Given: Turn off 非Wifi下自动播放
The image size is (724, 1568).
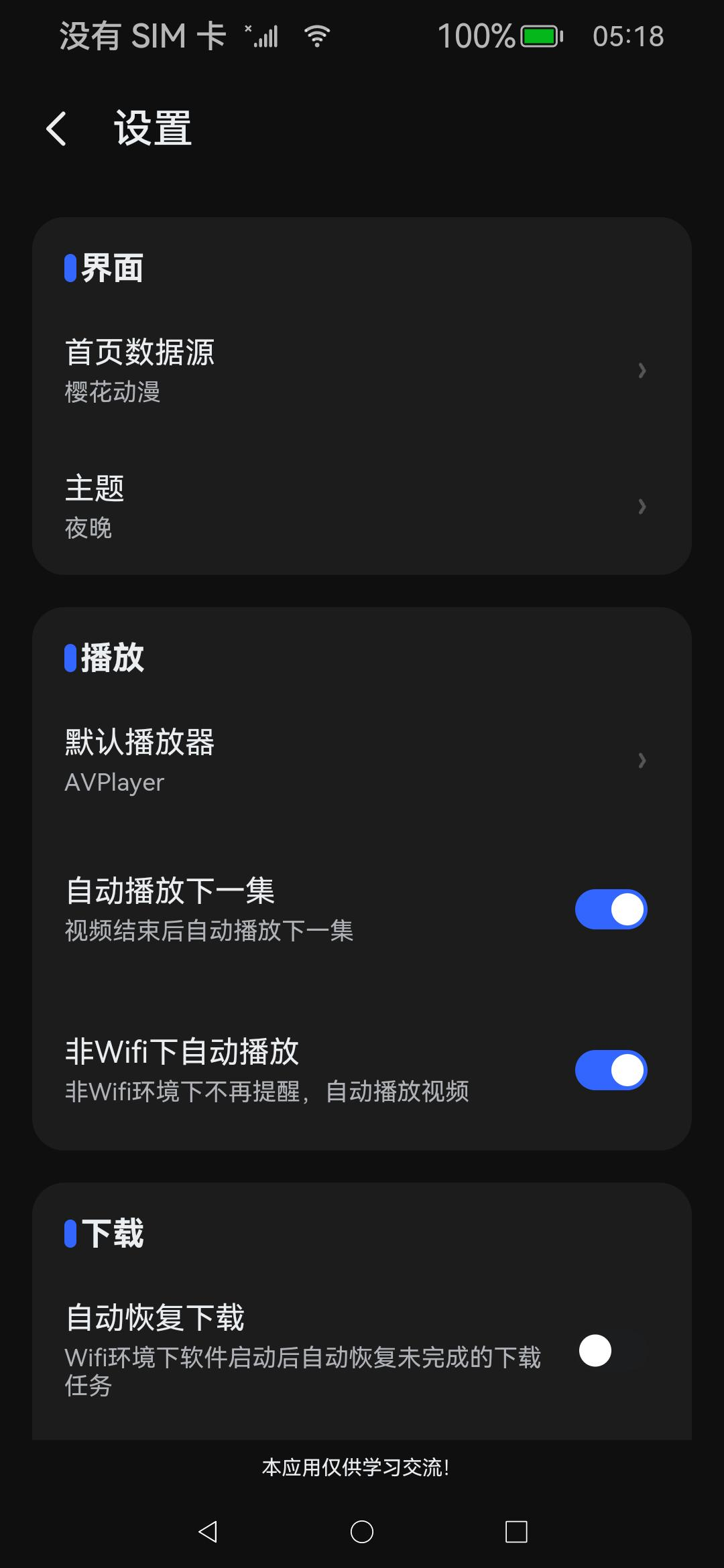Looking at the screenshot, I should pos(611,1070).
